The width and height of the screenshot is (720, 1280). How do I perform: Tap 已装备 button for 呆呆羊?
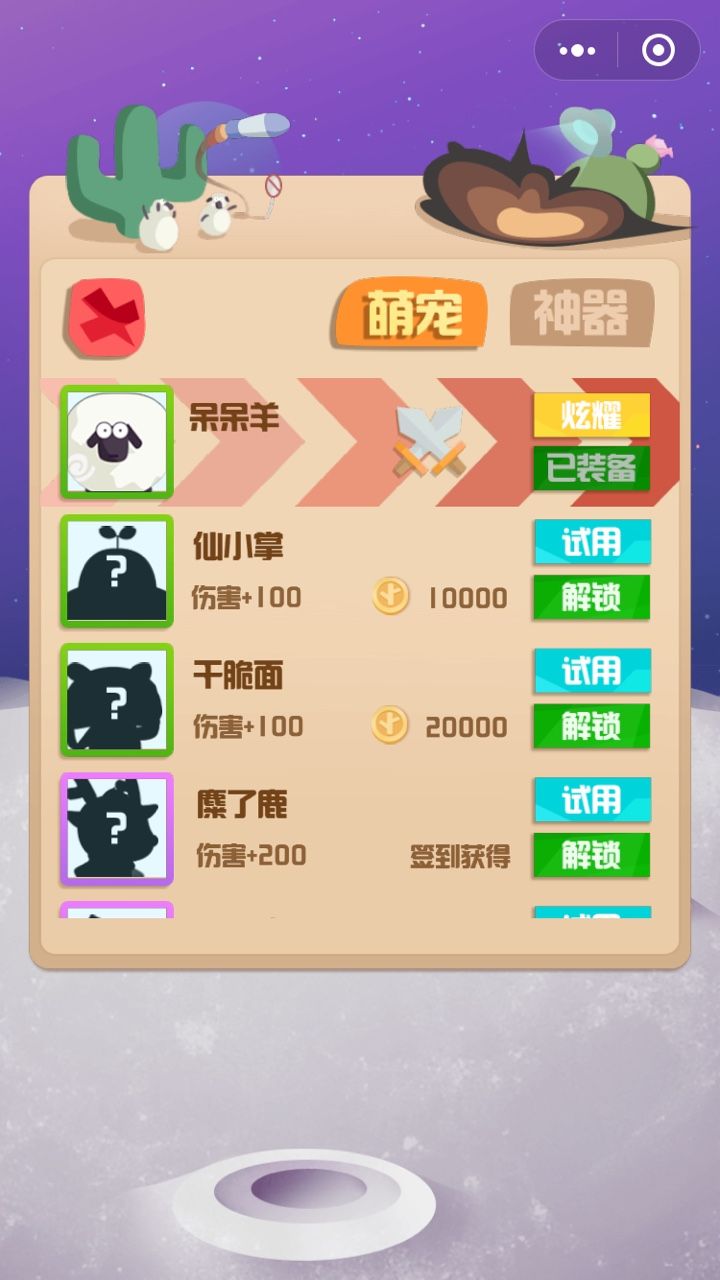[591, 468]
